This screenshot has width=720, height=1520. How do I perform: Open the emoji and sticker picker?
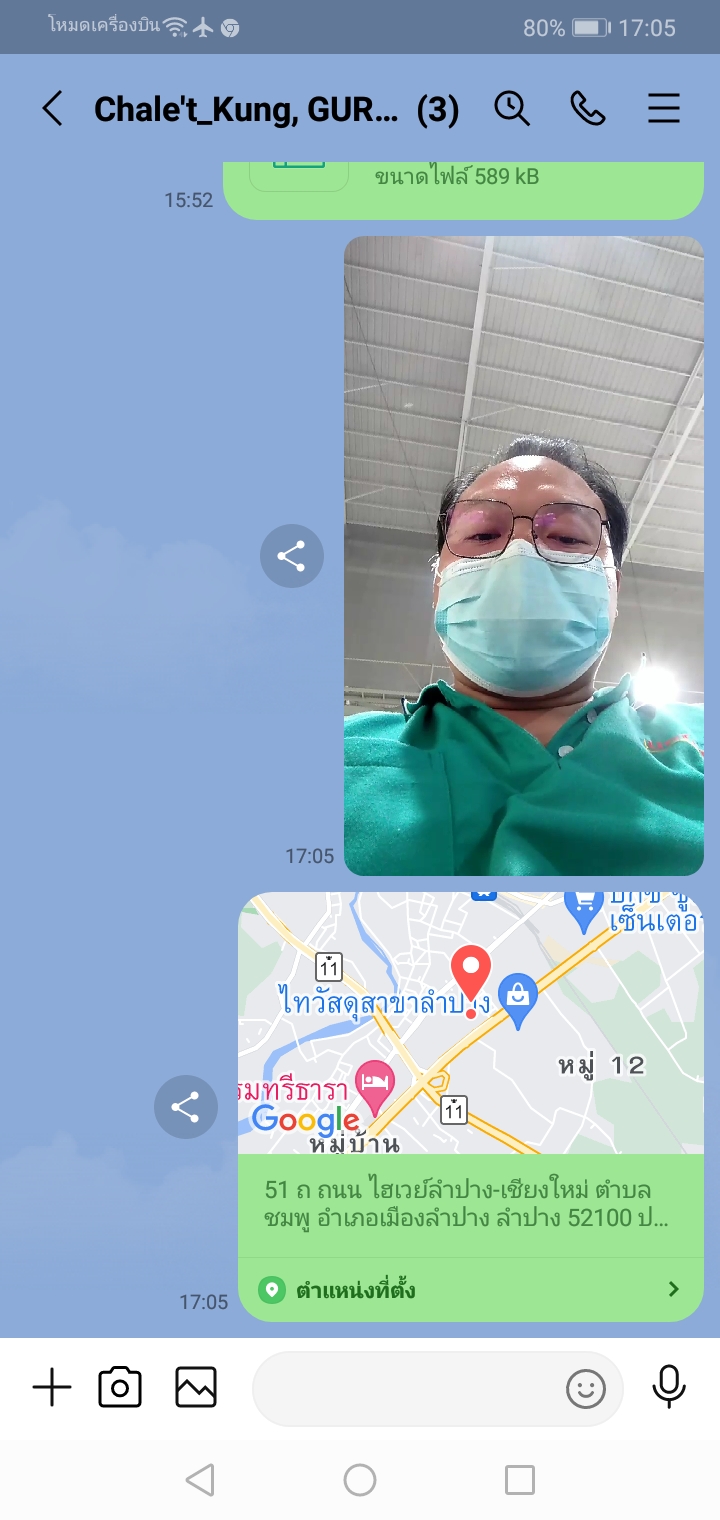point(586,1388)
